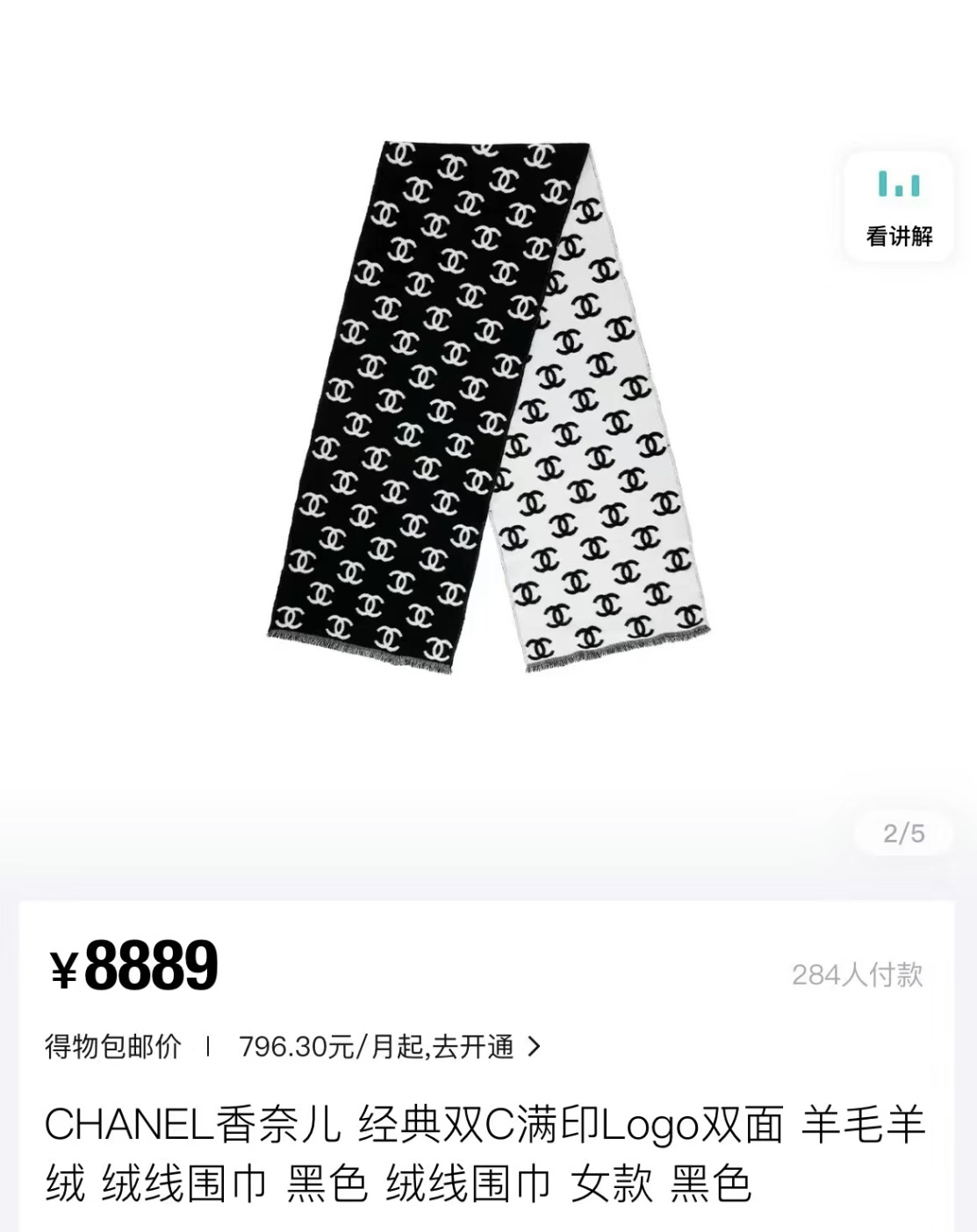Open the 看讲解 live explanation button
977x1232 pixels.
point(899,207)
